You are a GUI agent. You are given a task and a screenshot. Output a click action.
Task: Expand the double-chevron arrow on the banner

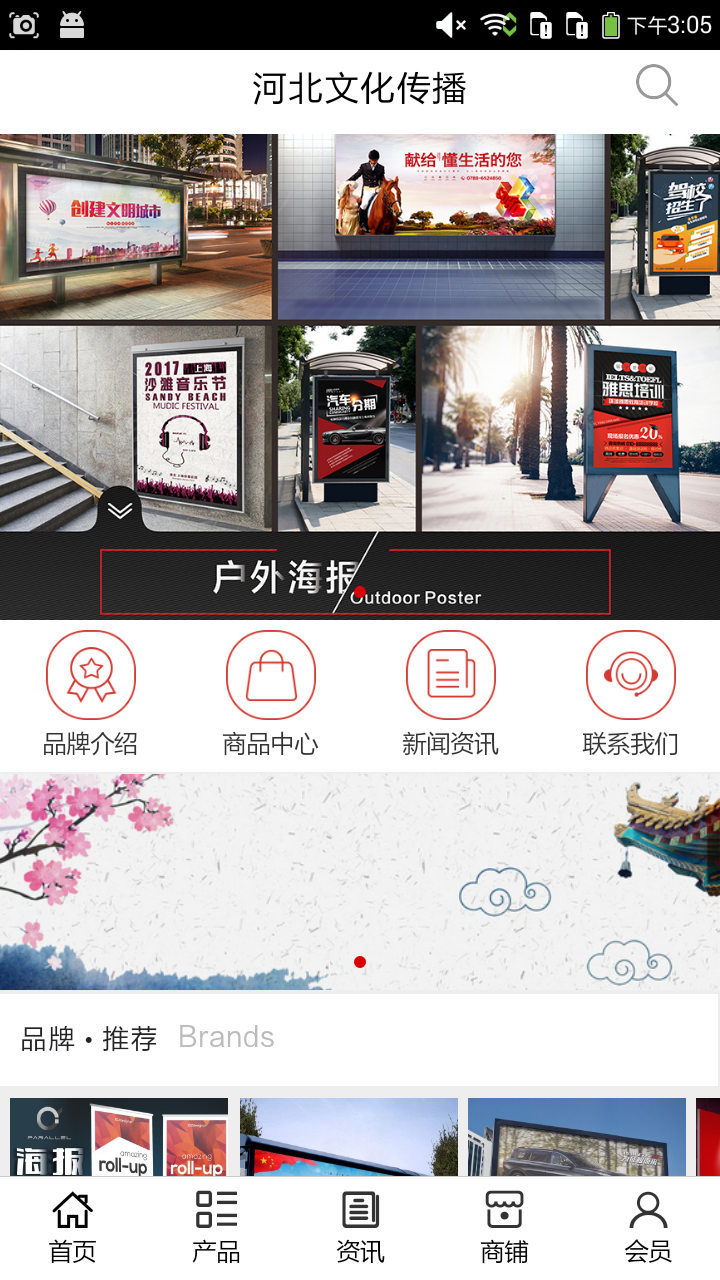point(120,510)
